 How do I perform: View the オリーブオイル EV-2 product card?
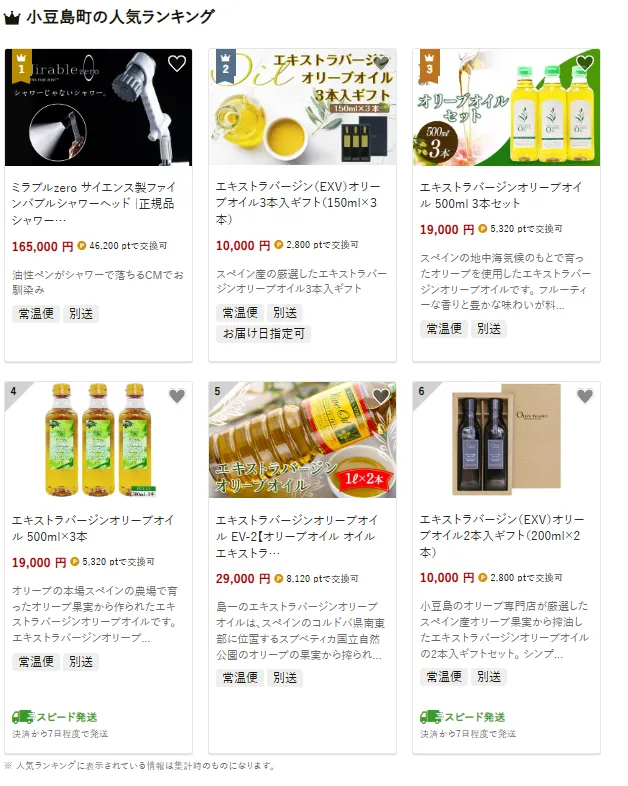point(302,535)
